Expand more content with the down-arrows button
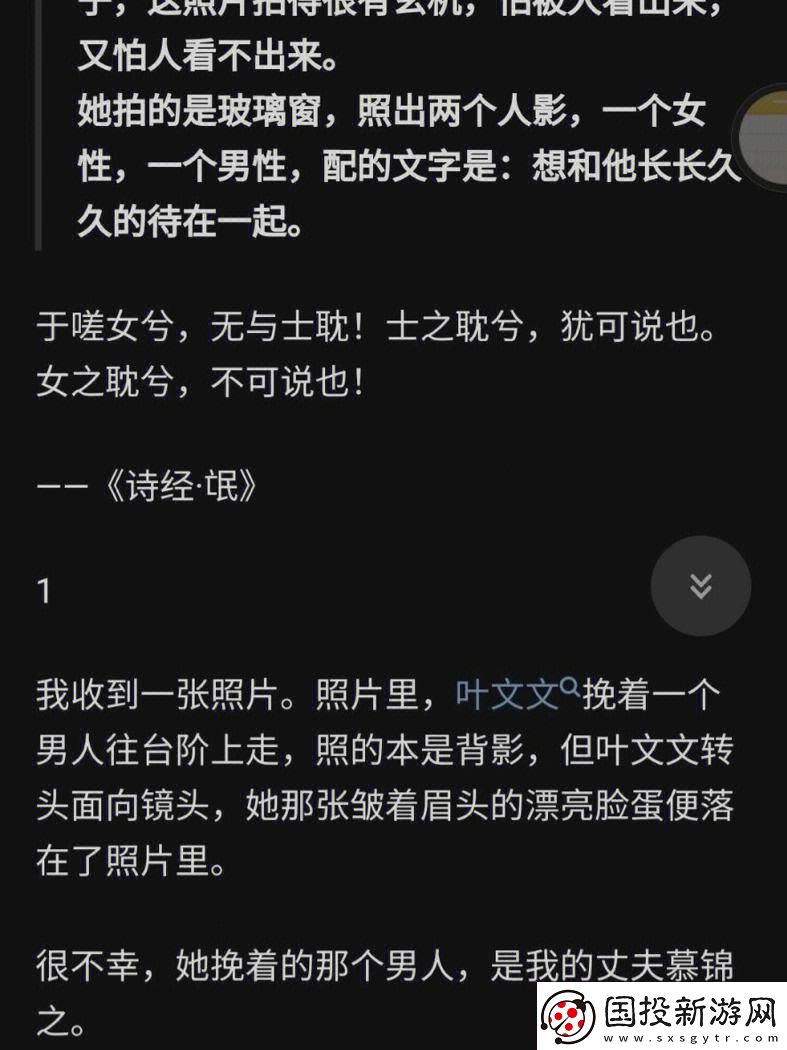This screenshot has height=1050, width=787. [x=700, y=586]
